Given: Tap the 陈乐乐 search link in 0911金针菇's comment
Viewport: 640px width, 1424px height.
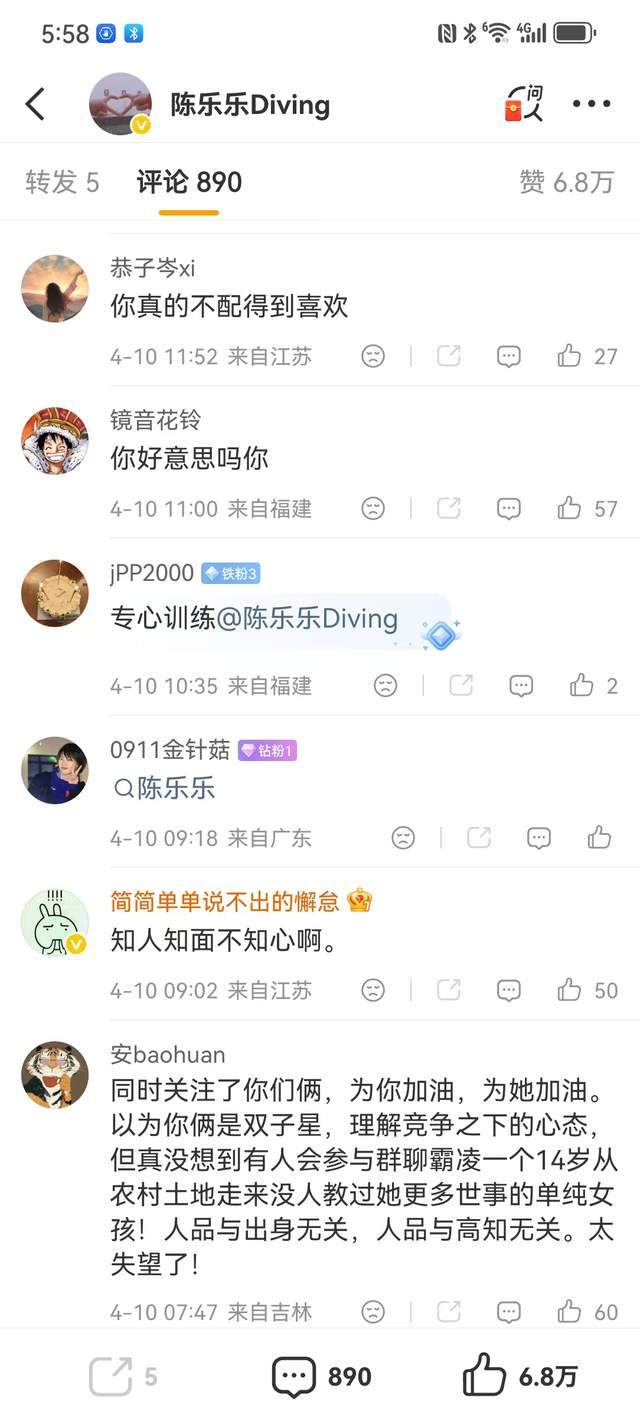Looking at the screenshot, I should point(166,788).
